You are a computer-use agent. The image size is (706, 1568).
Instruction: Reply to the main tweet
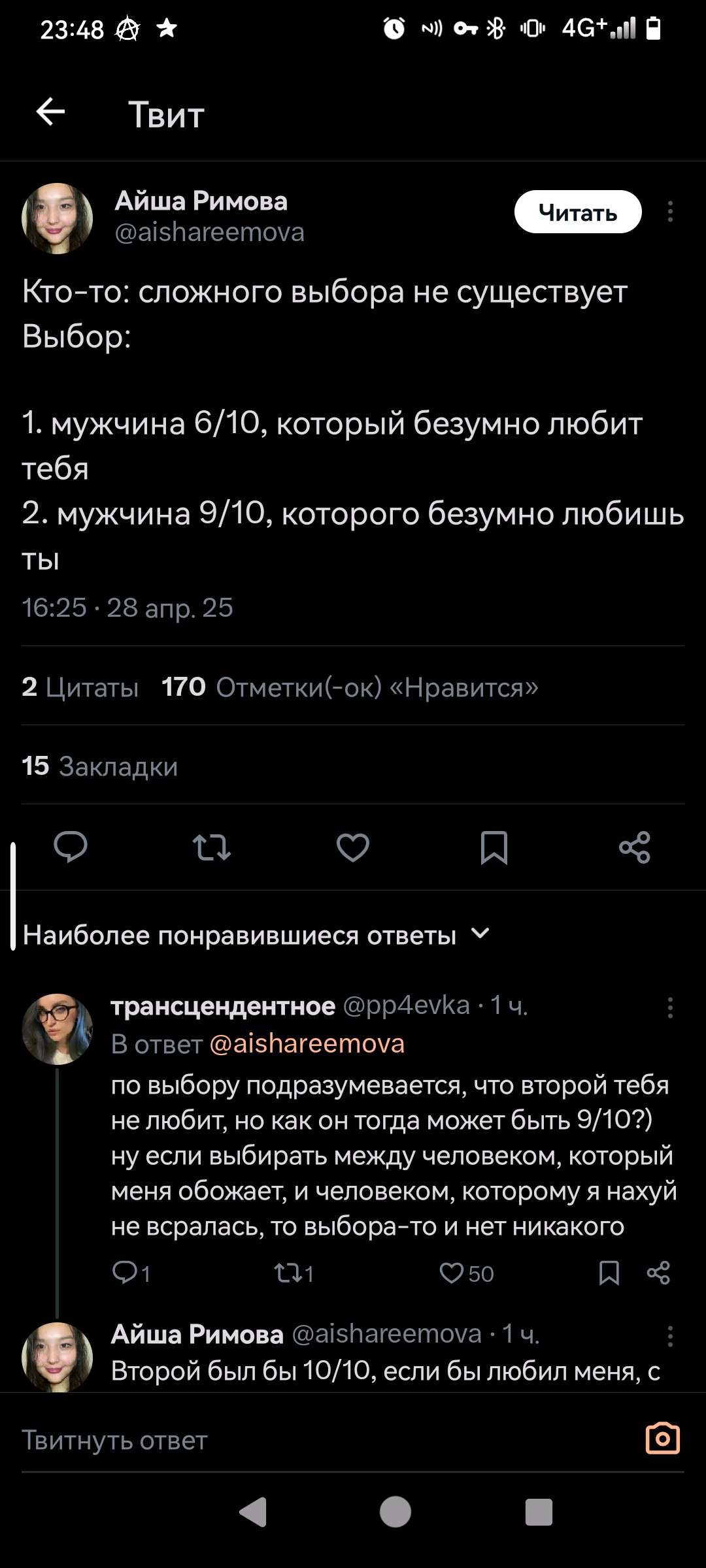[x=71, y=847]
